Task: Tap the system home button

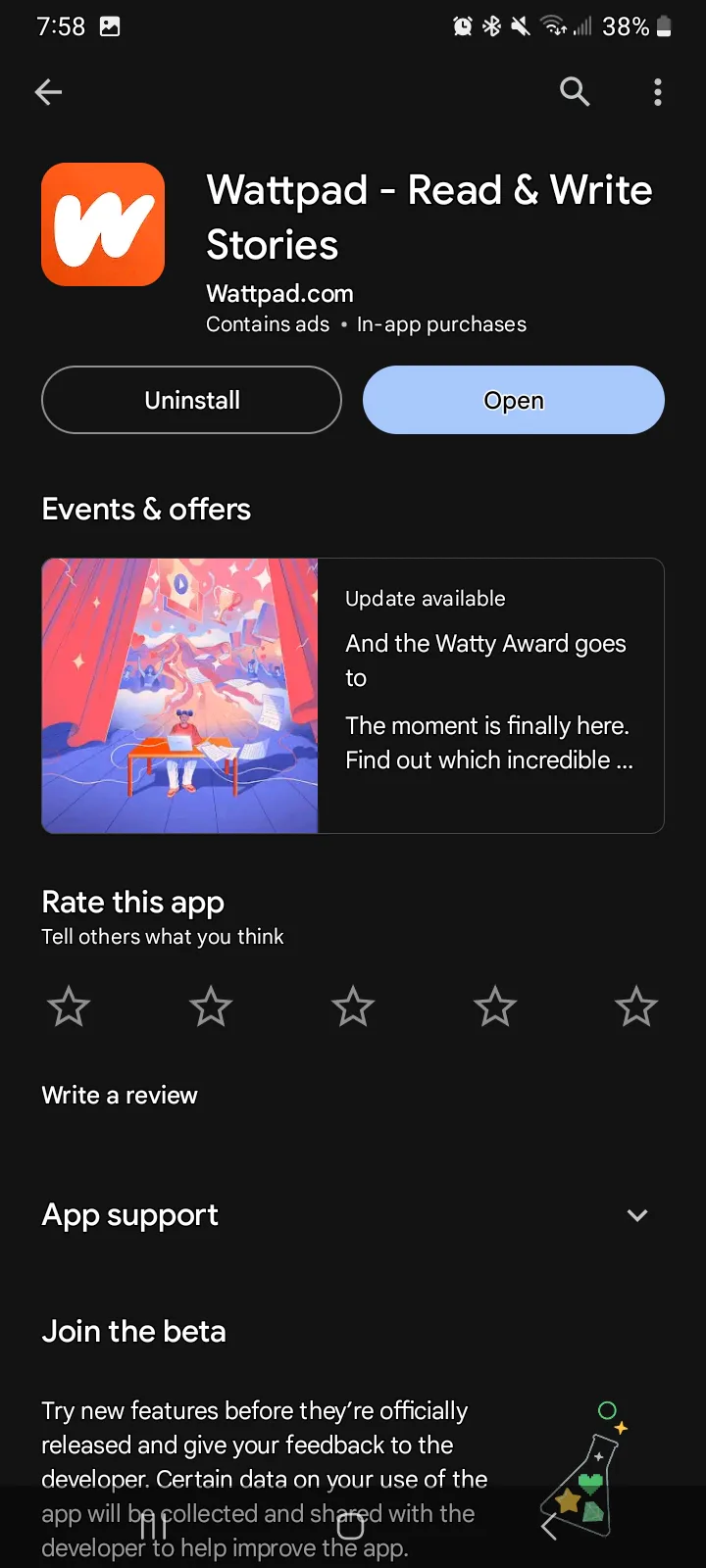Action: 351,1526
